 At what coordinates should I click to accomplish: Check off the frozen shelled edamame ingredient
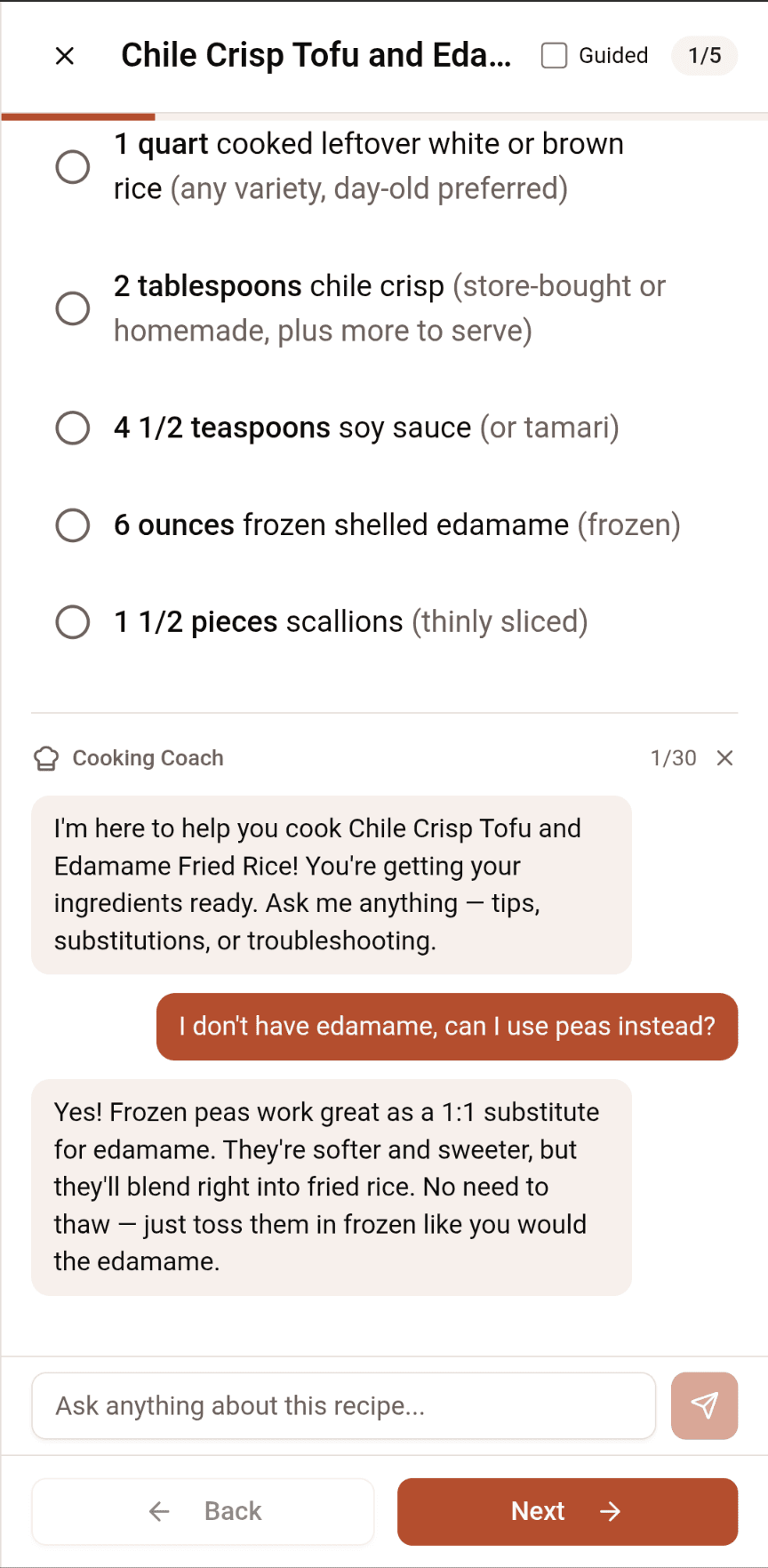pyautogui.click(x=73, y=525)
